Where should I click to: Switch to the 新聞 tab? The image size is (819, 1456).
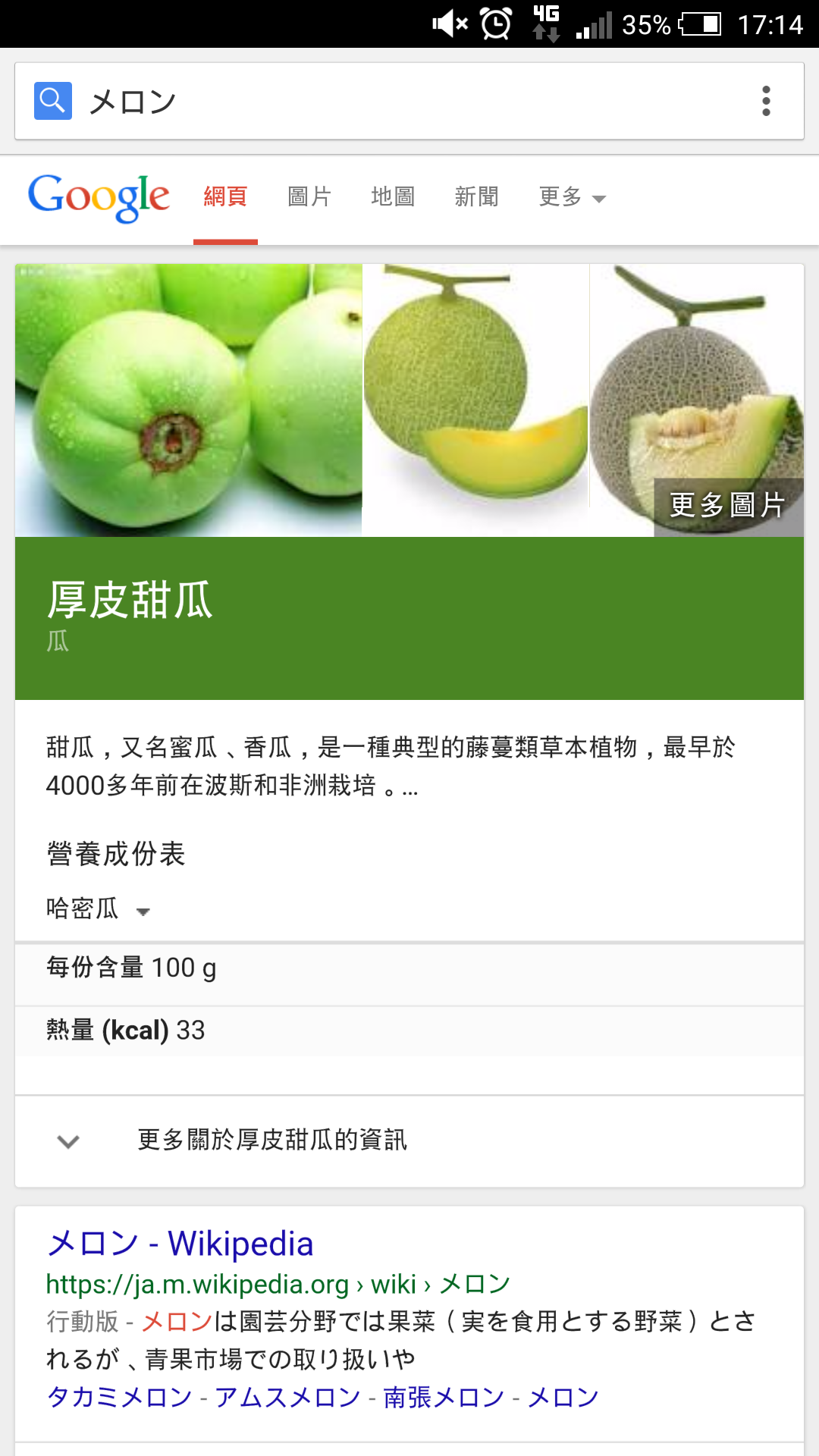click(x=476, y=197)
